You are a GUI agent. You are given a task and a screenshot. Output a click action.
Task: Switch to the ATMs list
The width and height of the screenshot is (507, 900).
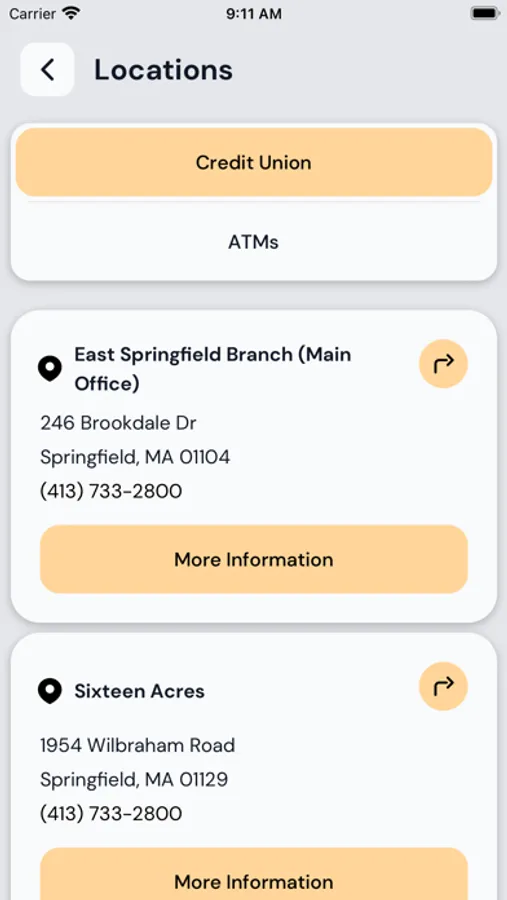coord(254,242)
